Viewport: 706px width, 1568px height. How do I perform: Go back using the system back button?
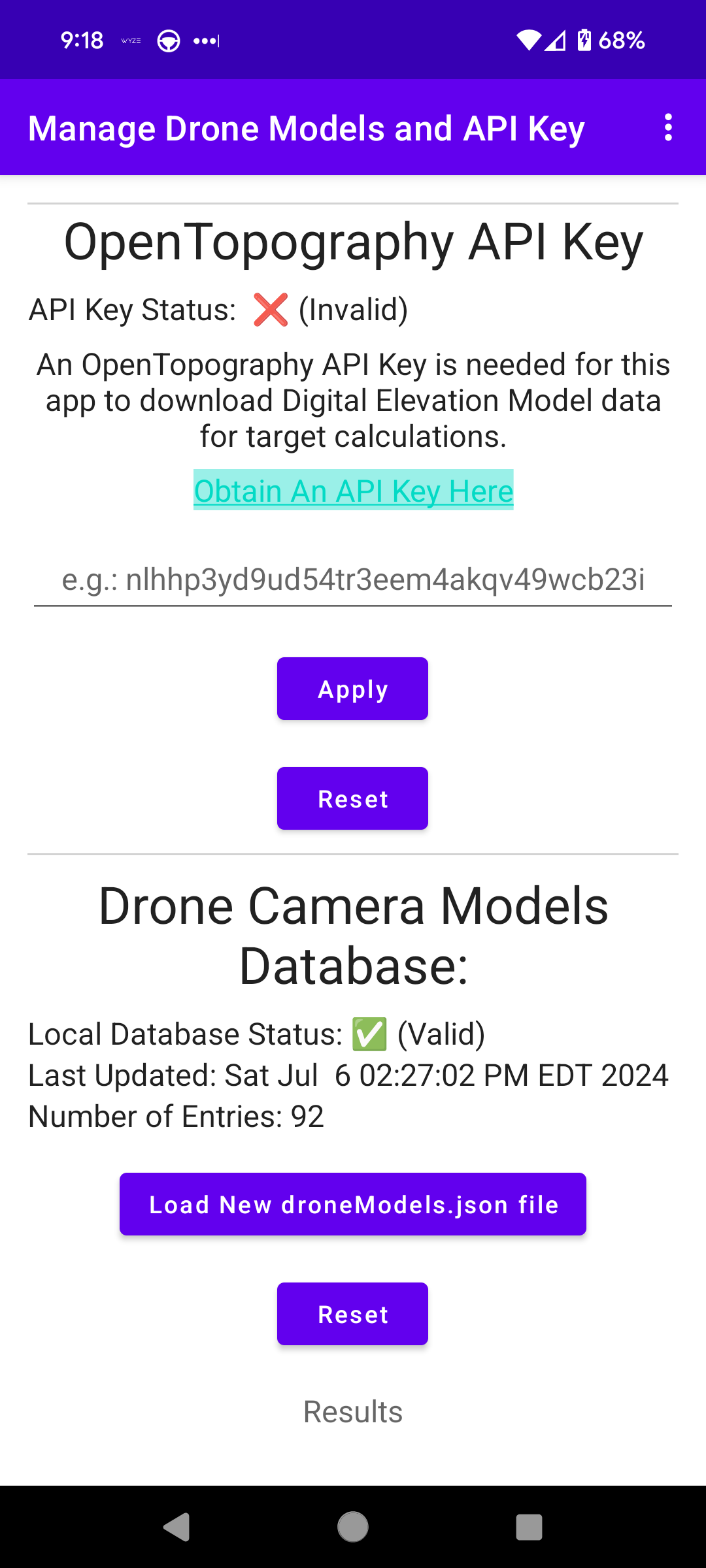(x=176, y=1527)
